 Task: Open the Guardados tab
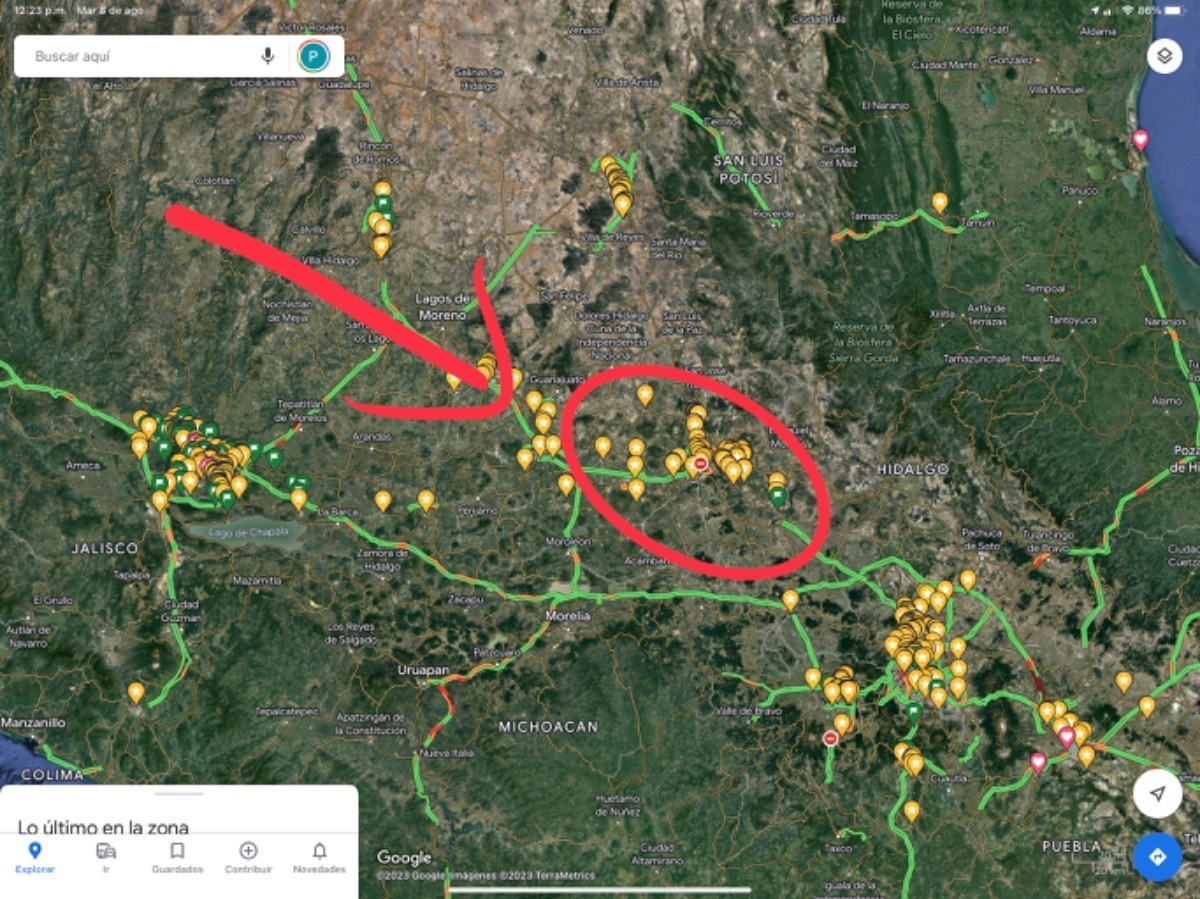177,857
